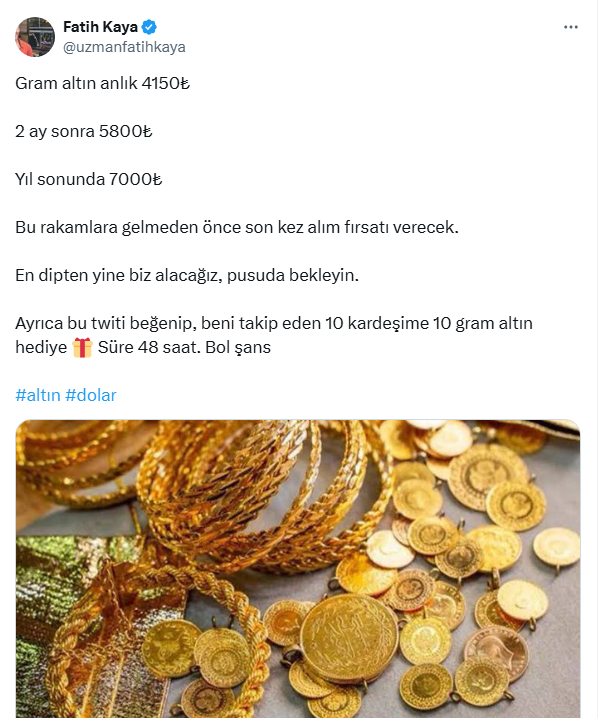This screenshot has height=718, width=604.
Task: Open the @uzmanfatihkaya handle
Action: click(x=124, y=47)
